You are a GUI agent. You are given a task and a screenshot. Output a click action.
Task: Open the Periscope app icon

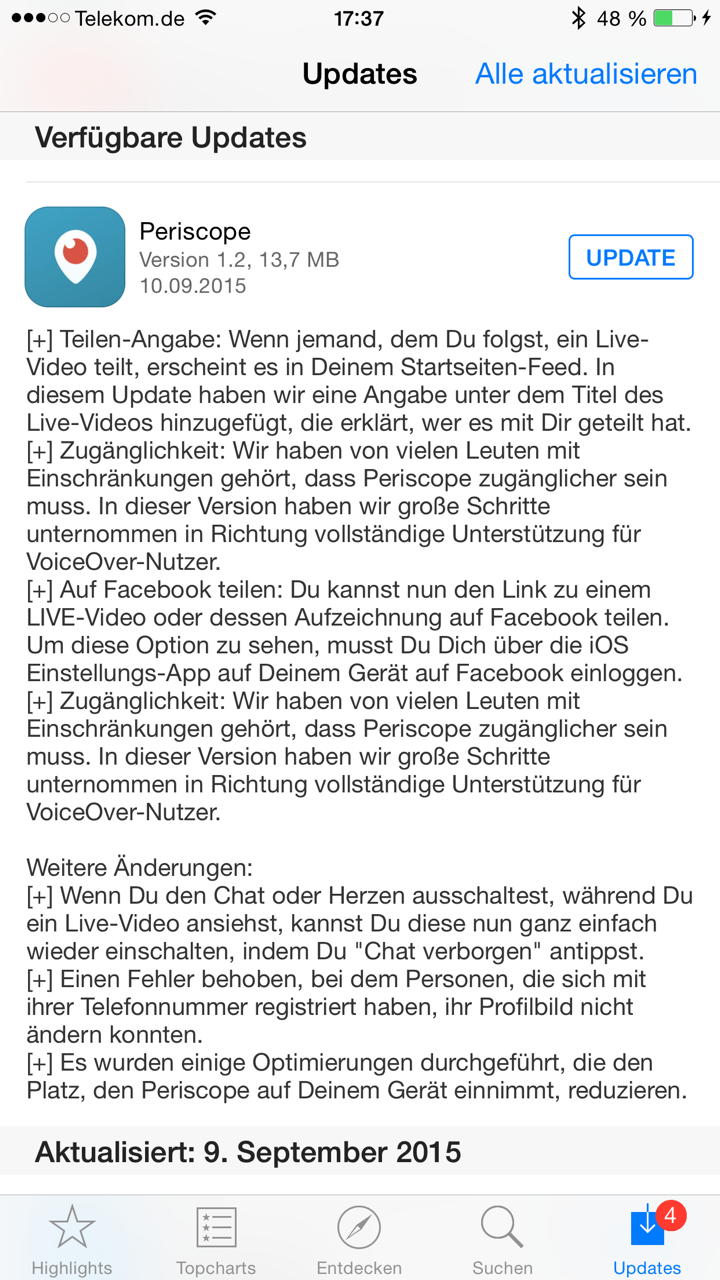[x=75, y=257]
